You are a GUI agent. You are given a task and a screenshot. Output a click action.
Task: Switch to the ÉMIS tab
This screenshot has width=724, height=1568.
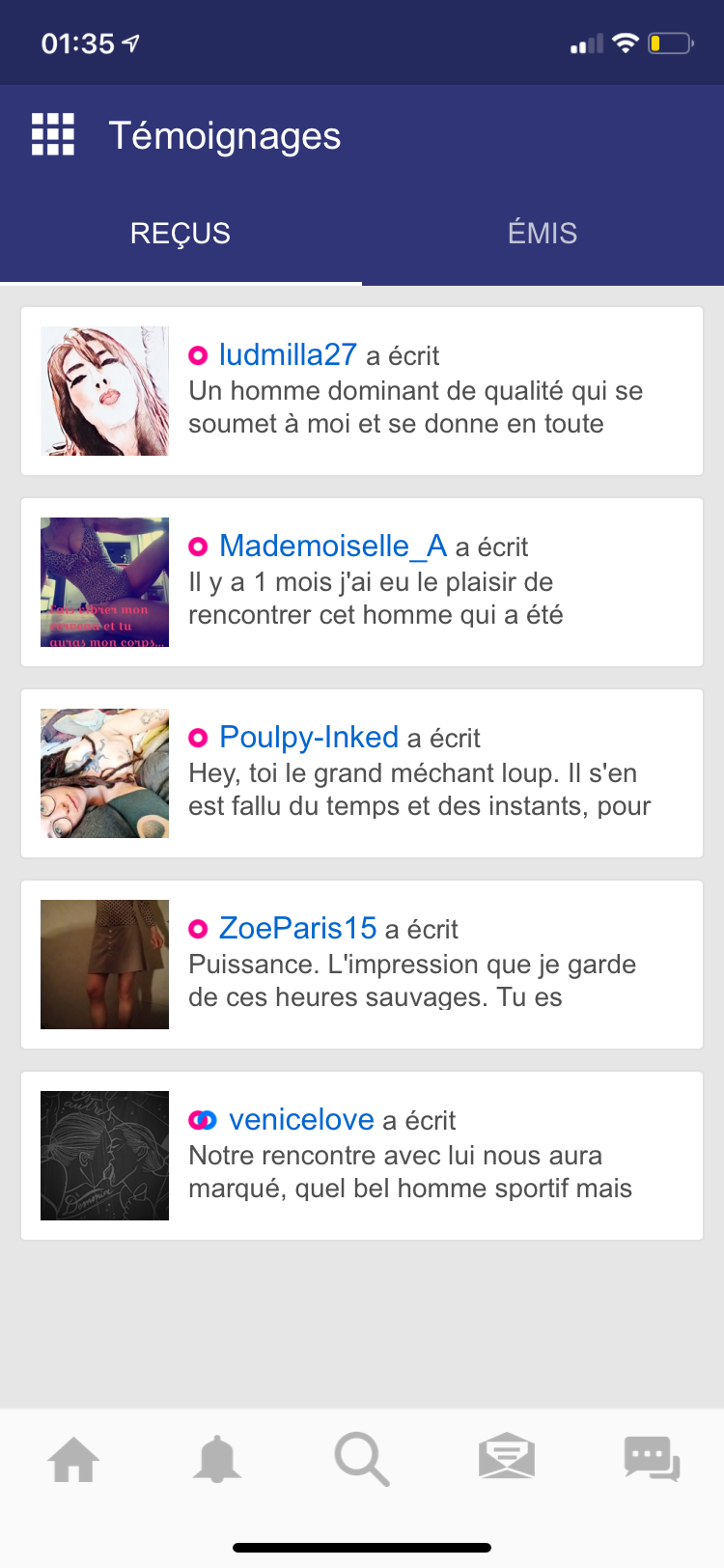pyautogui.click(x=543, y=234)
